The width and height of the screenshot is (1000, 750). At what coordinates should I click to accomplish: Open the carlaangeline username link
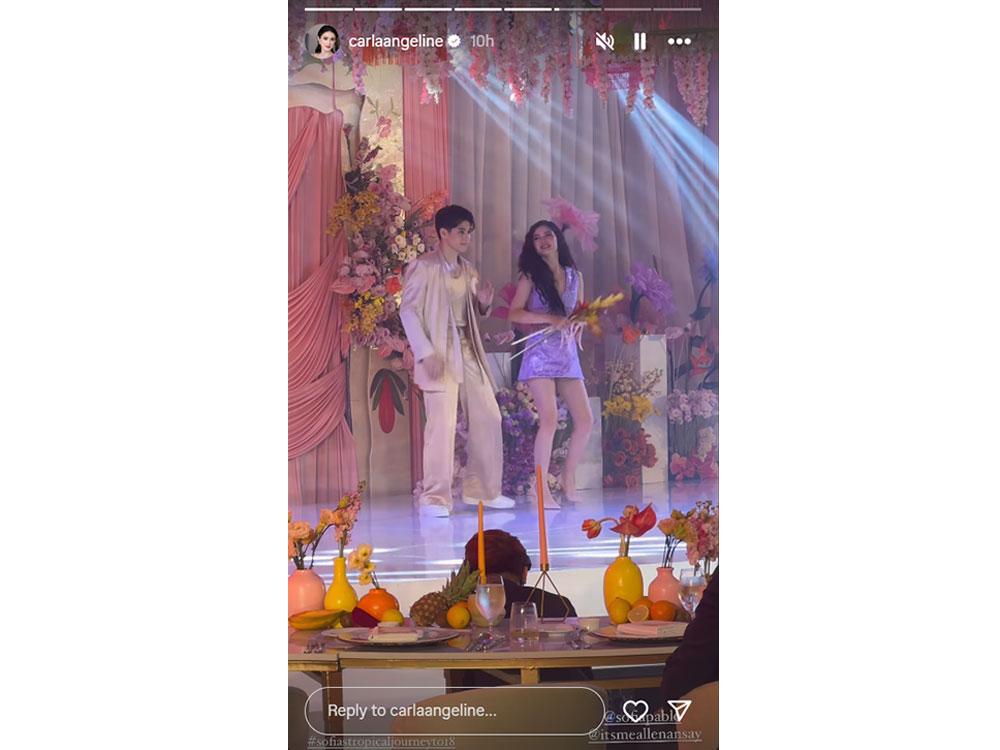pyautogui.click(x=395, y=41)
